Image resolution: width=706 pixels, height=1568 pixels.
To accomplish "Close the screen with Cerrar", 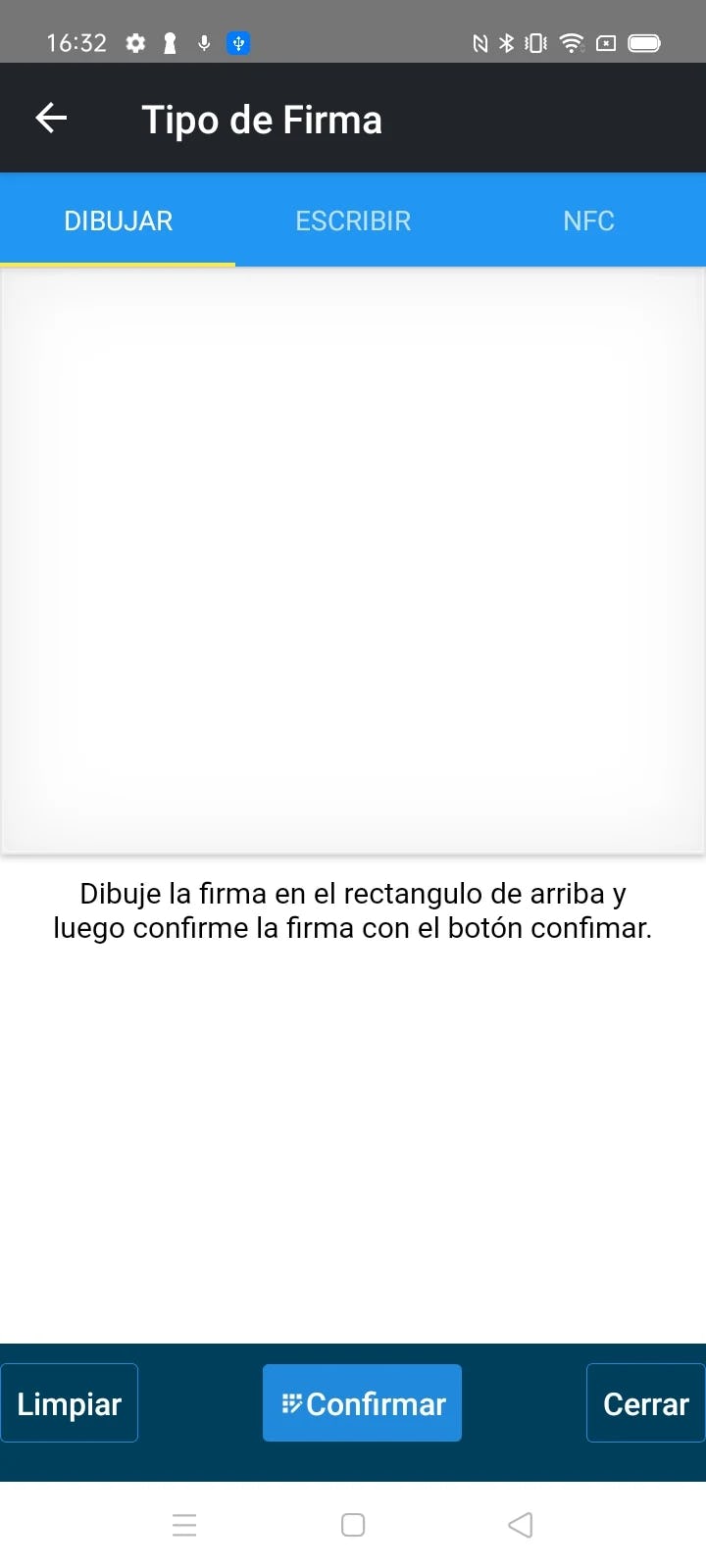I will click(x=645, y=1403).
